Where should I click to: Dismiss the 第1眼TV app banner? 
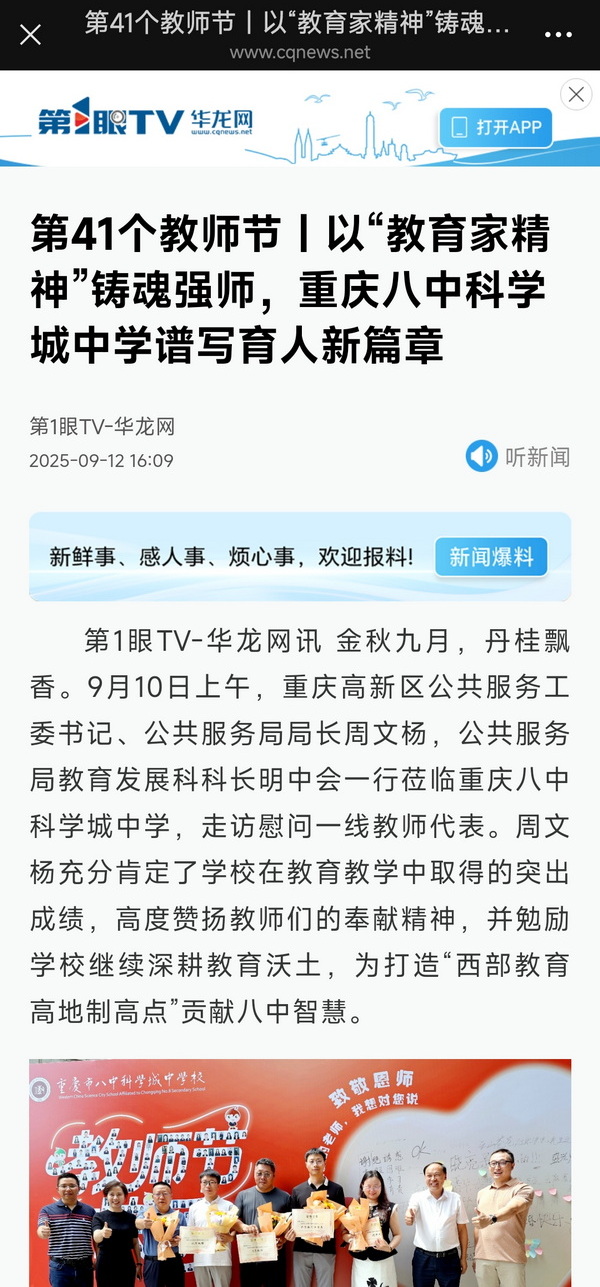[x=576, y=95]
